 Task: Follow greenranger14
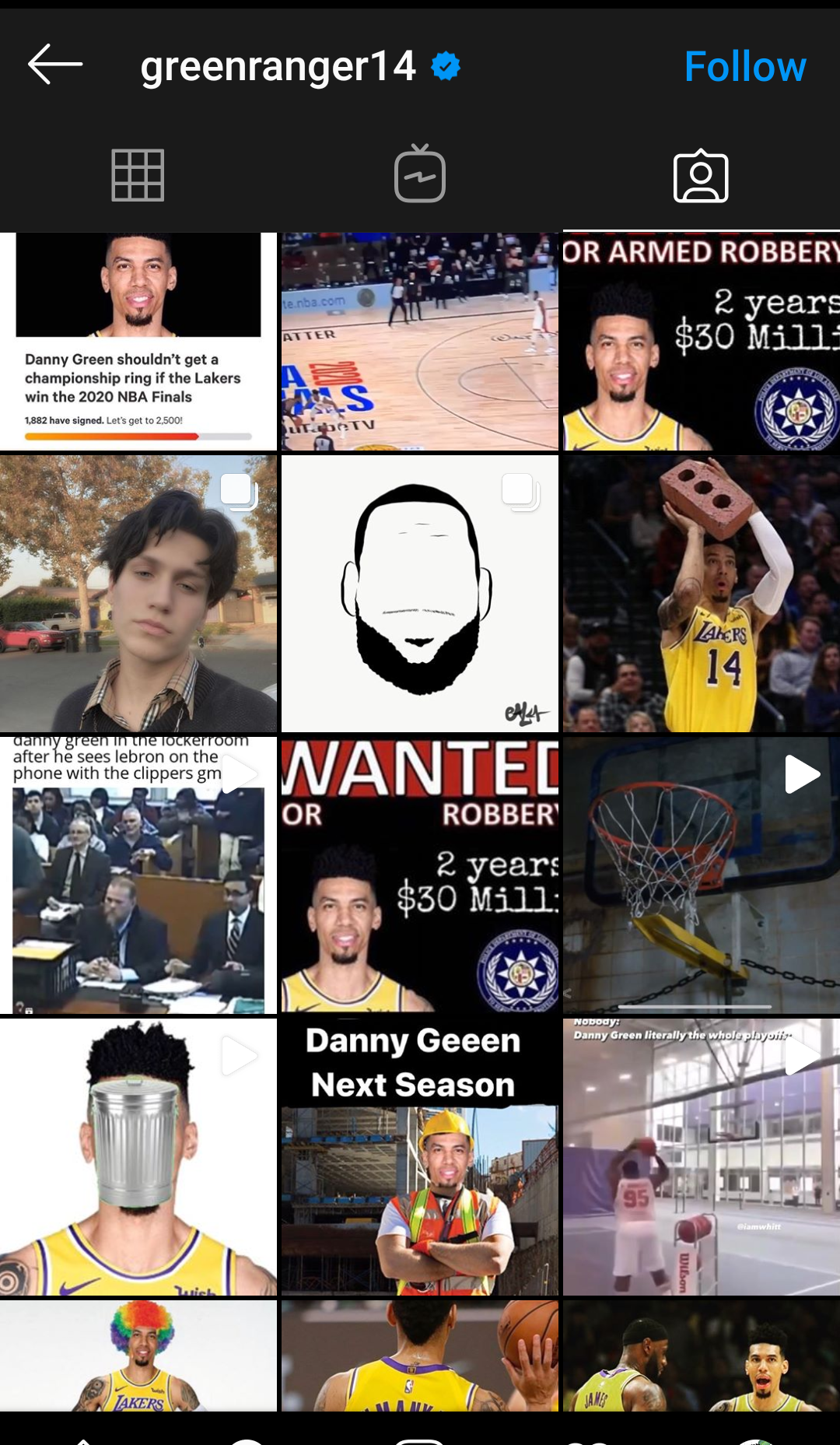point(744,66)
